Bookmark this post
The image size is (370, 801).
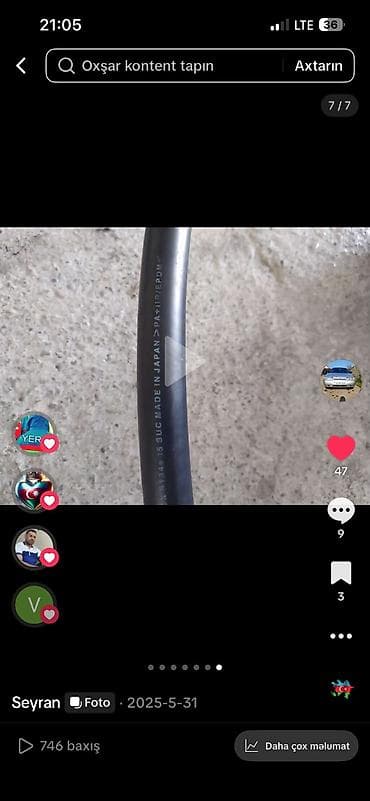[341, 573]
